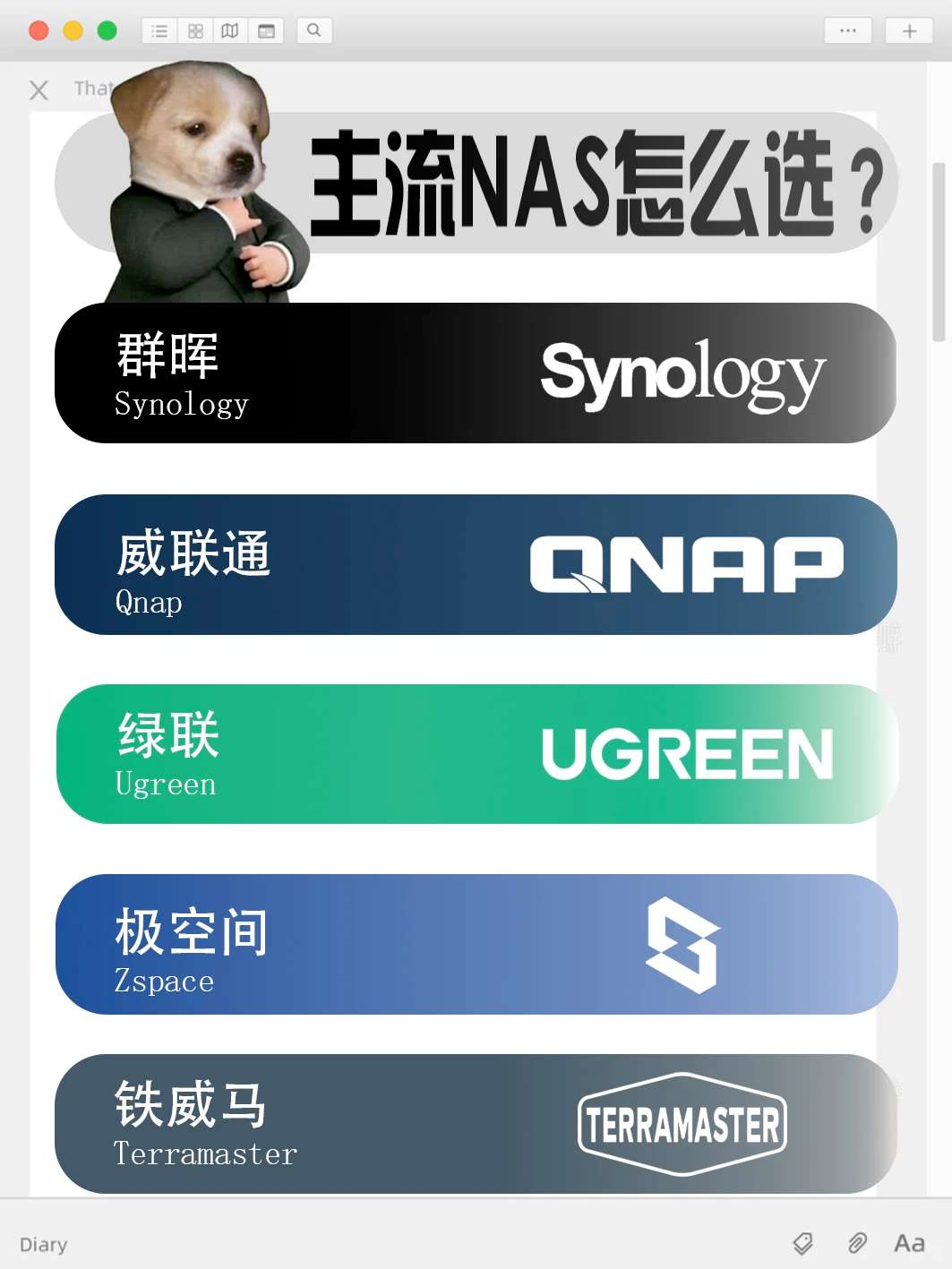Viewport: 952px width, 1269px height.
Task: Switch to grid view
Action: tap(194, 30)
